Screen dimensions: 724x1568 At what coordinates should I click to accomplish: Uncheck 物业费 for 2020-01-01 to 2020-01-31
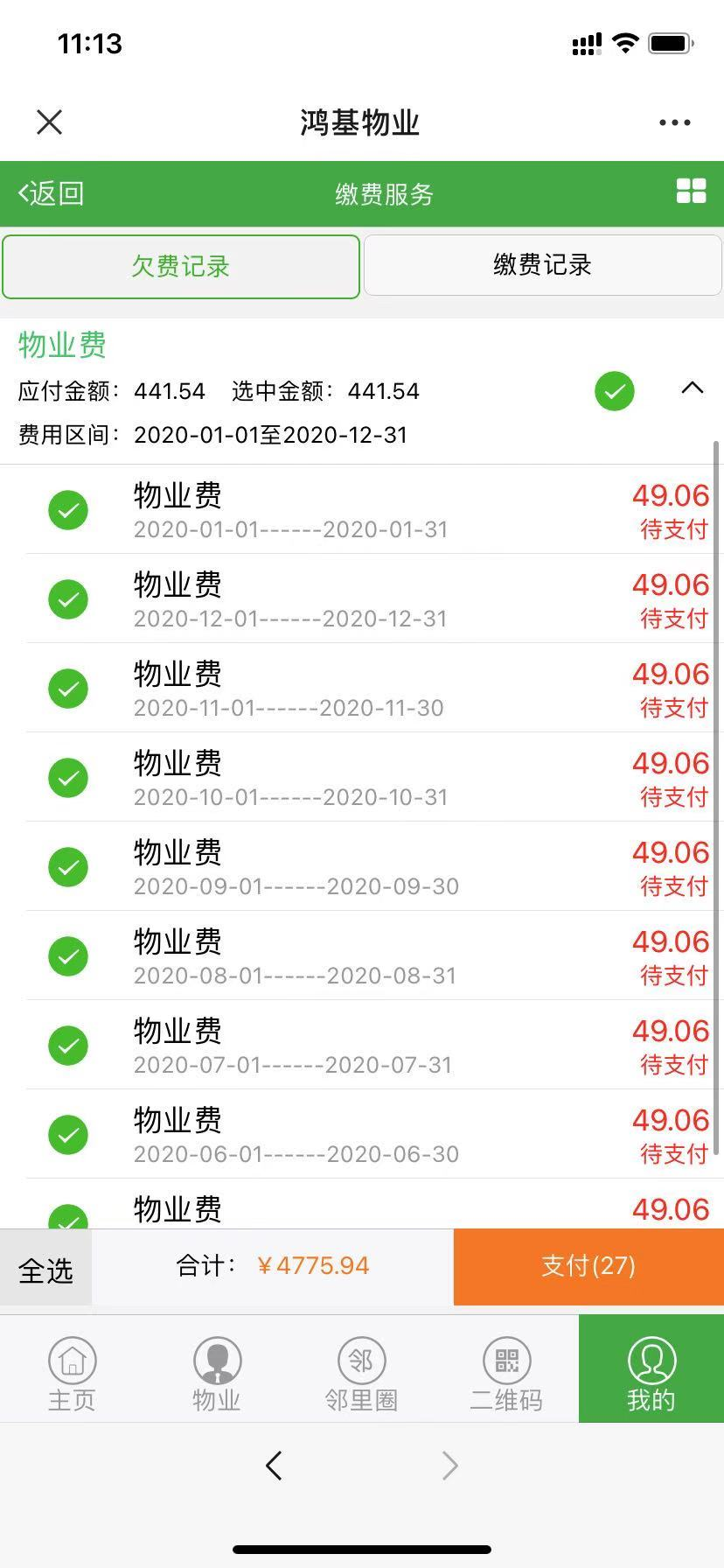point(68,510)
